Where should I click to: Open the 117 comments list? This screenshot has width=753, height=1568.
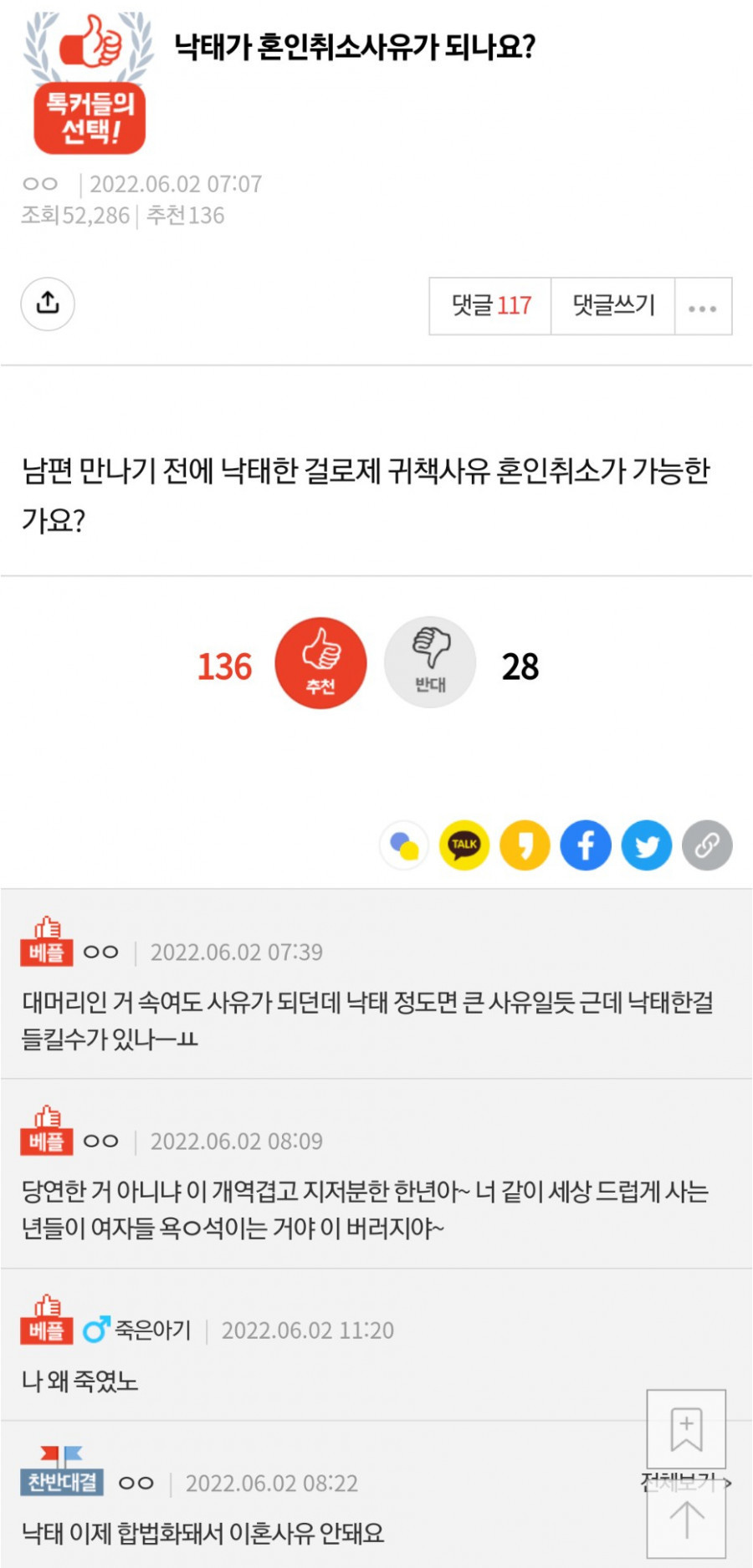coord(490,306)
